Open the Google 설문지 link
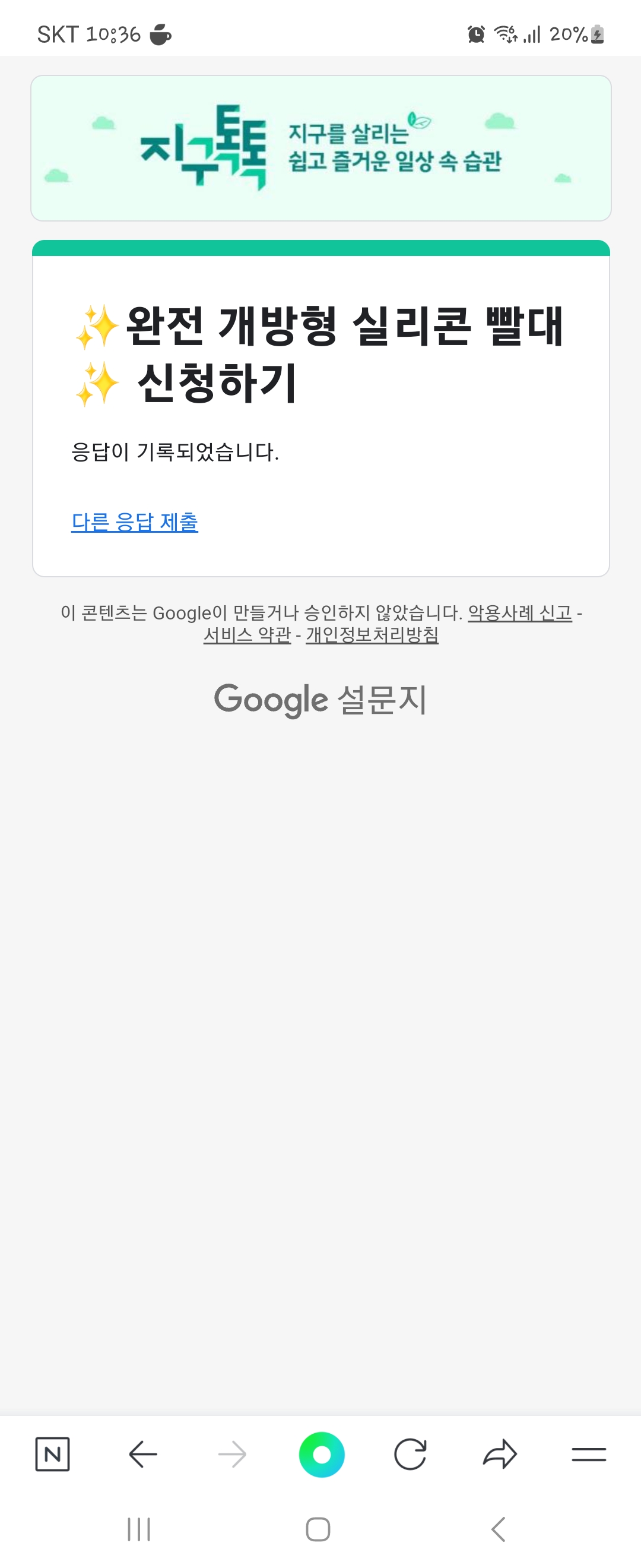 (x=320, y=699)
